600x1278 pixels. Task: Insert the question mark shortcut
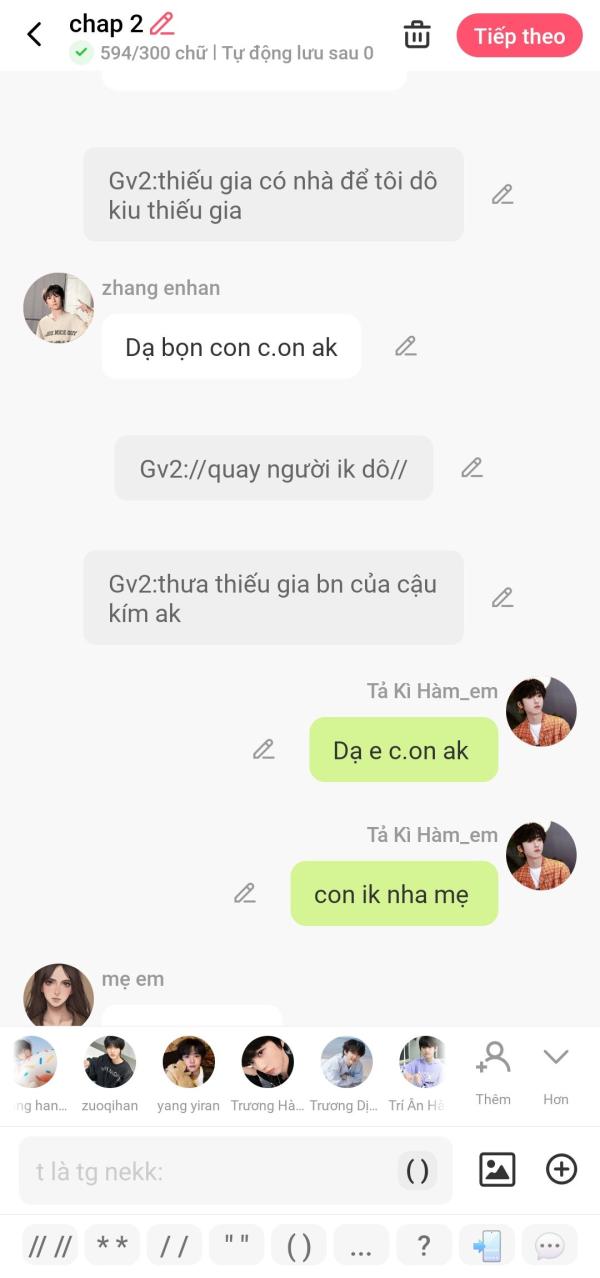(424, 1246)
